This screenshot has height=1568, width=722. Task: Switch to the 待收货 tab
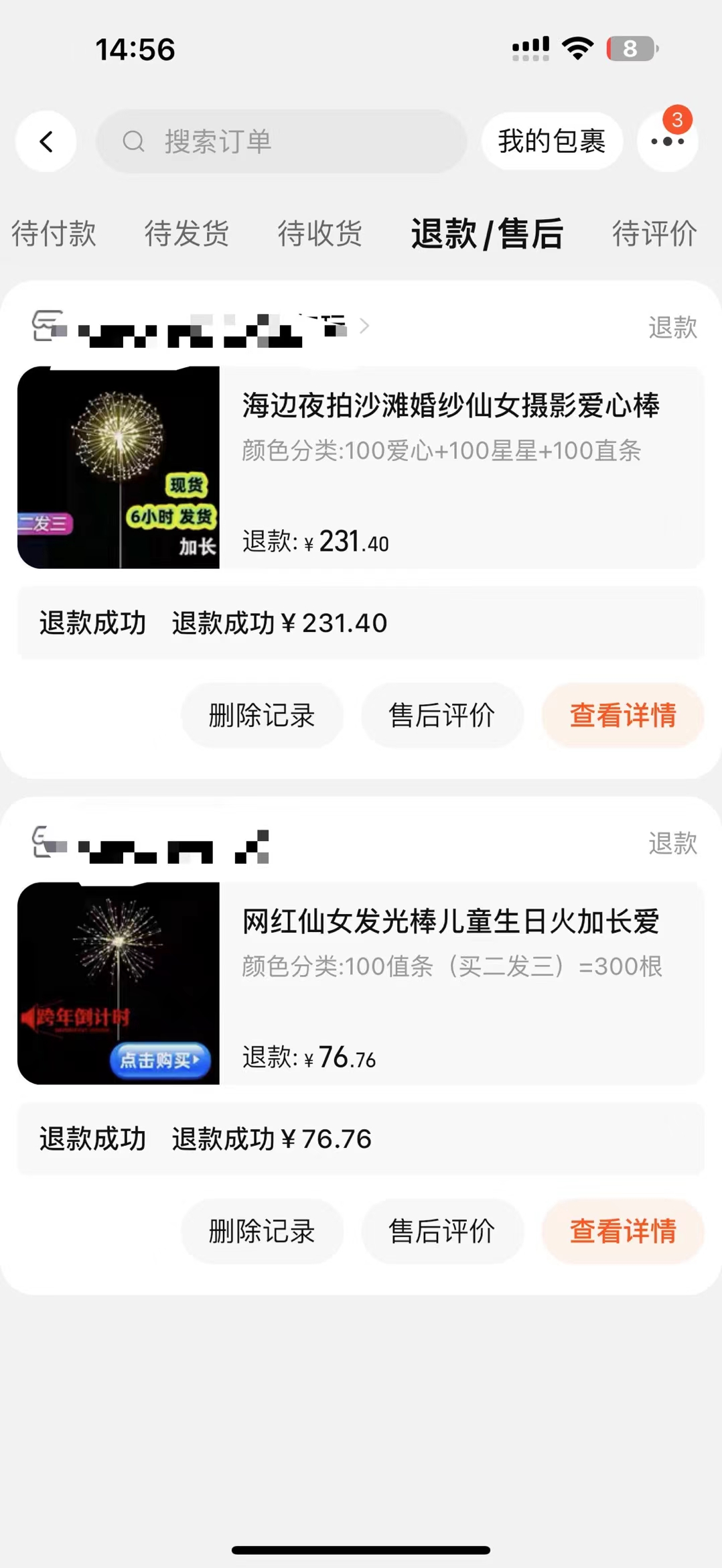tap(320, 234)
